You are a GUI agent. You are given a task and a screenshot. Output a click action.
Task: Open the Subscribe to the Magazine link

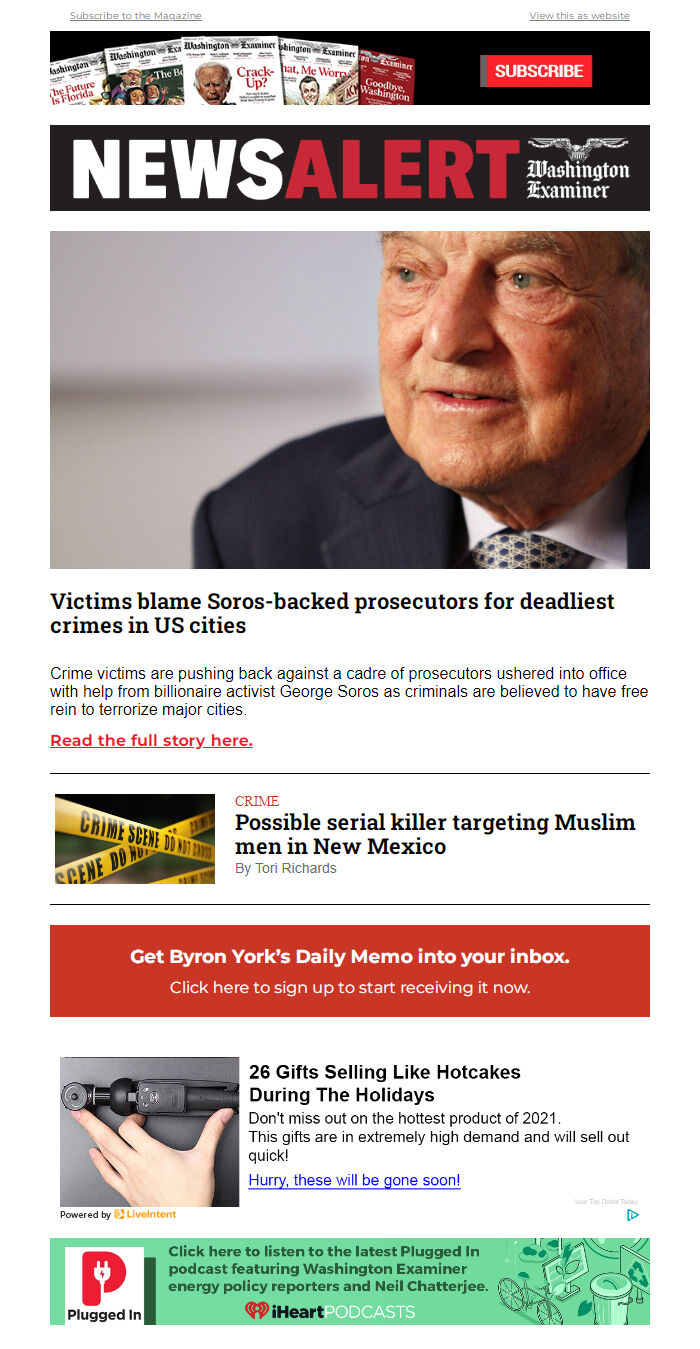[135, 16]
